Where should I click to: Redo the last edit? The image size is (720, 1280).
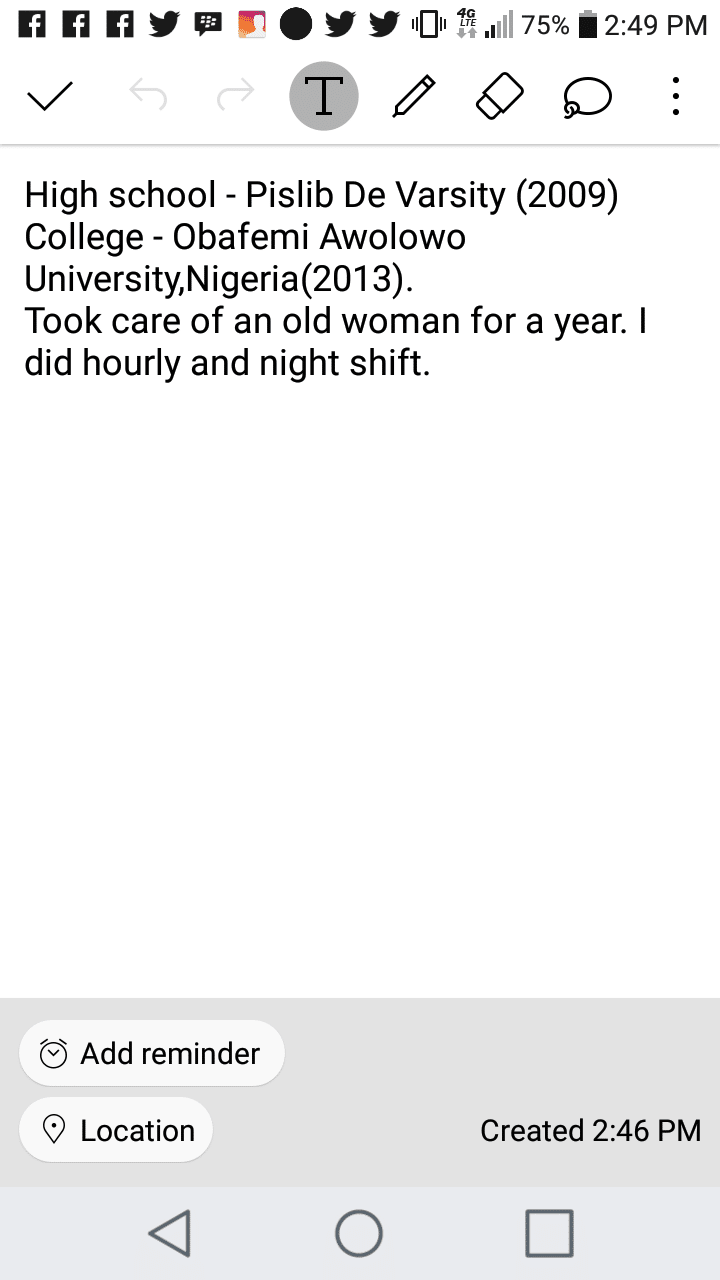236,96
